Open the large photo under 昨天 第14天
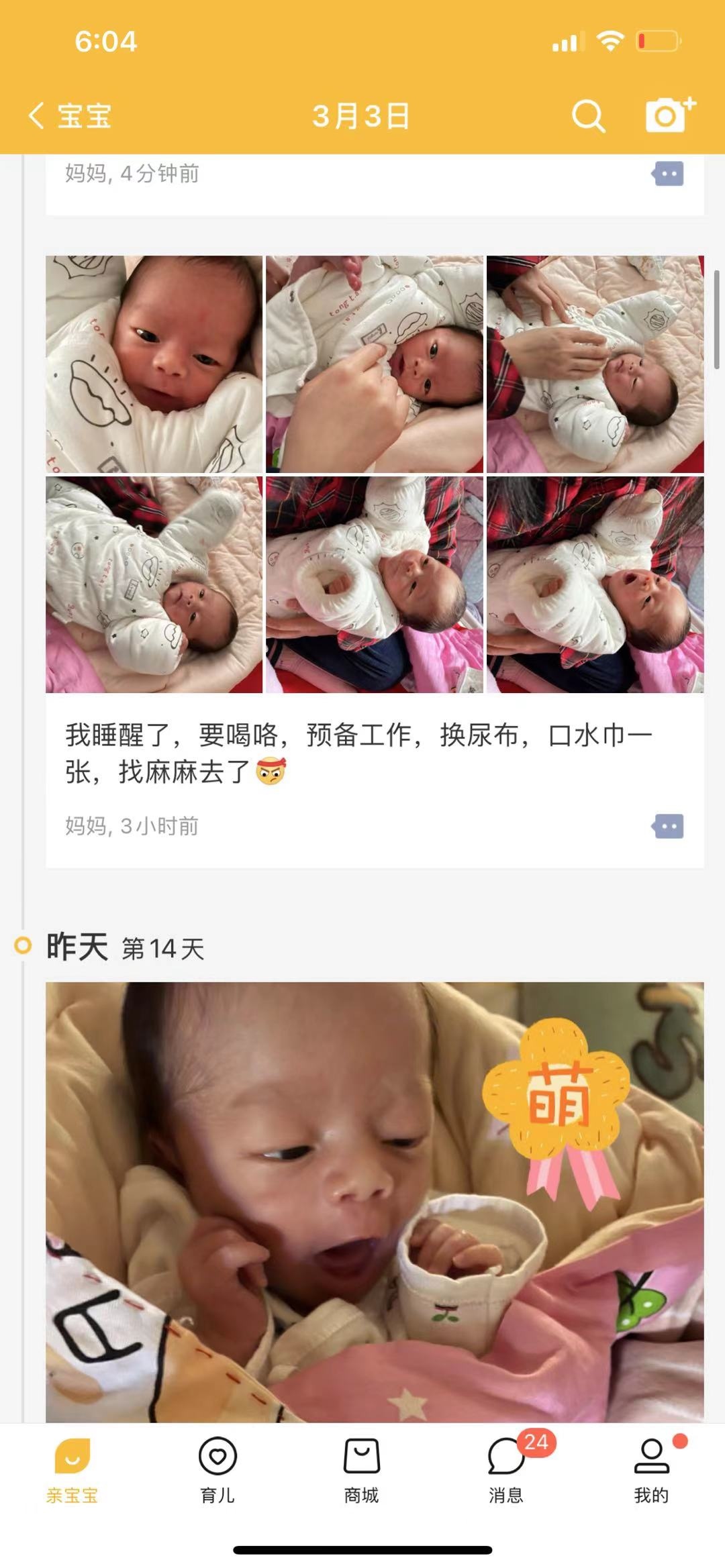725x1568 pixels. point(375,1201)
